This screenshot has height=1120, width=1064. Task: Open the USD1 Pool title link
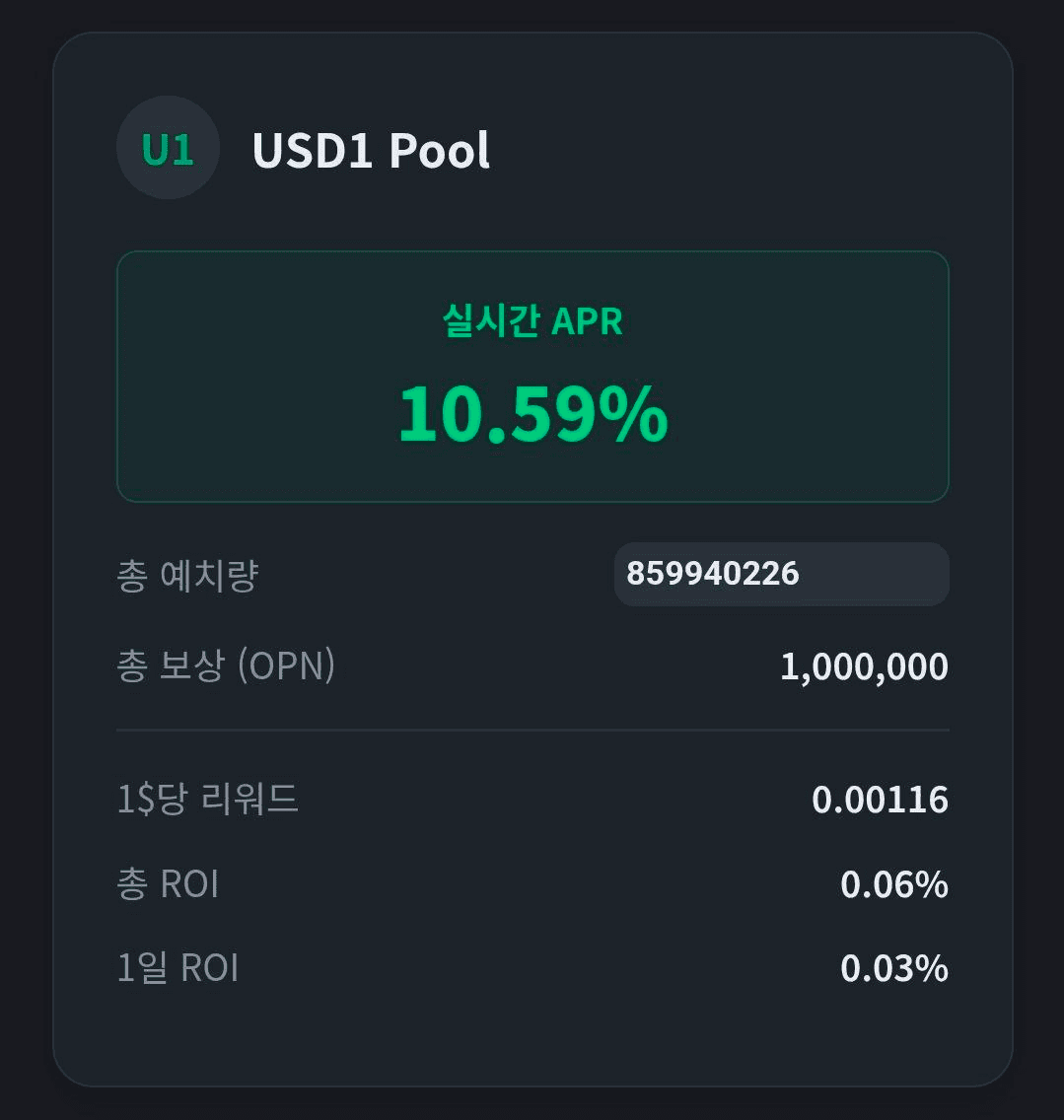[373, 150]
